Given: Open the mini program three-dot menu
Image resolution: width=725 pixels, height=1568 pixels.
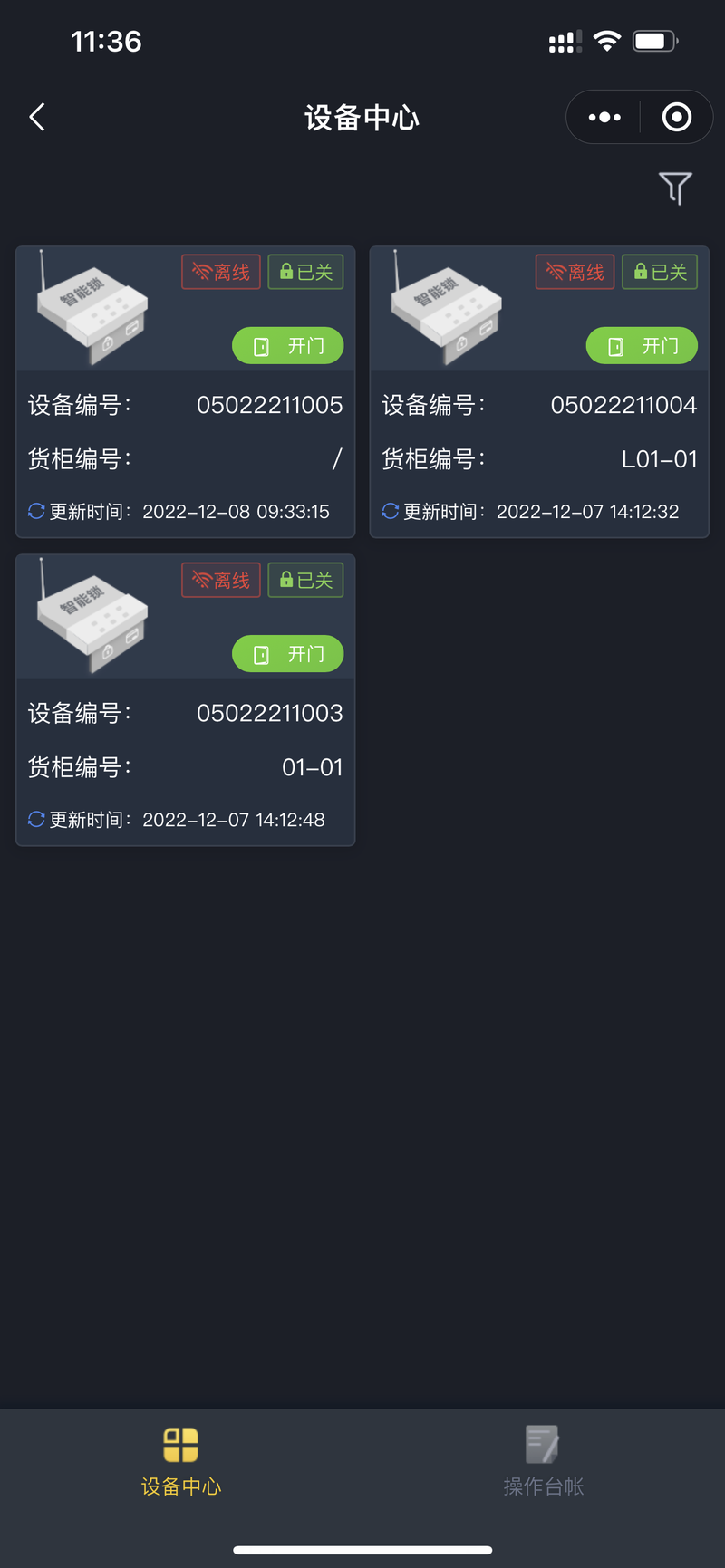Looking at the screenshot, I should coord(604,117).
